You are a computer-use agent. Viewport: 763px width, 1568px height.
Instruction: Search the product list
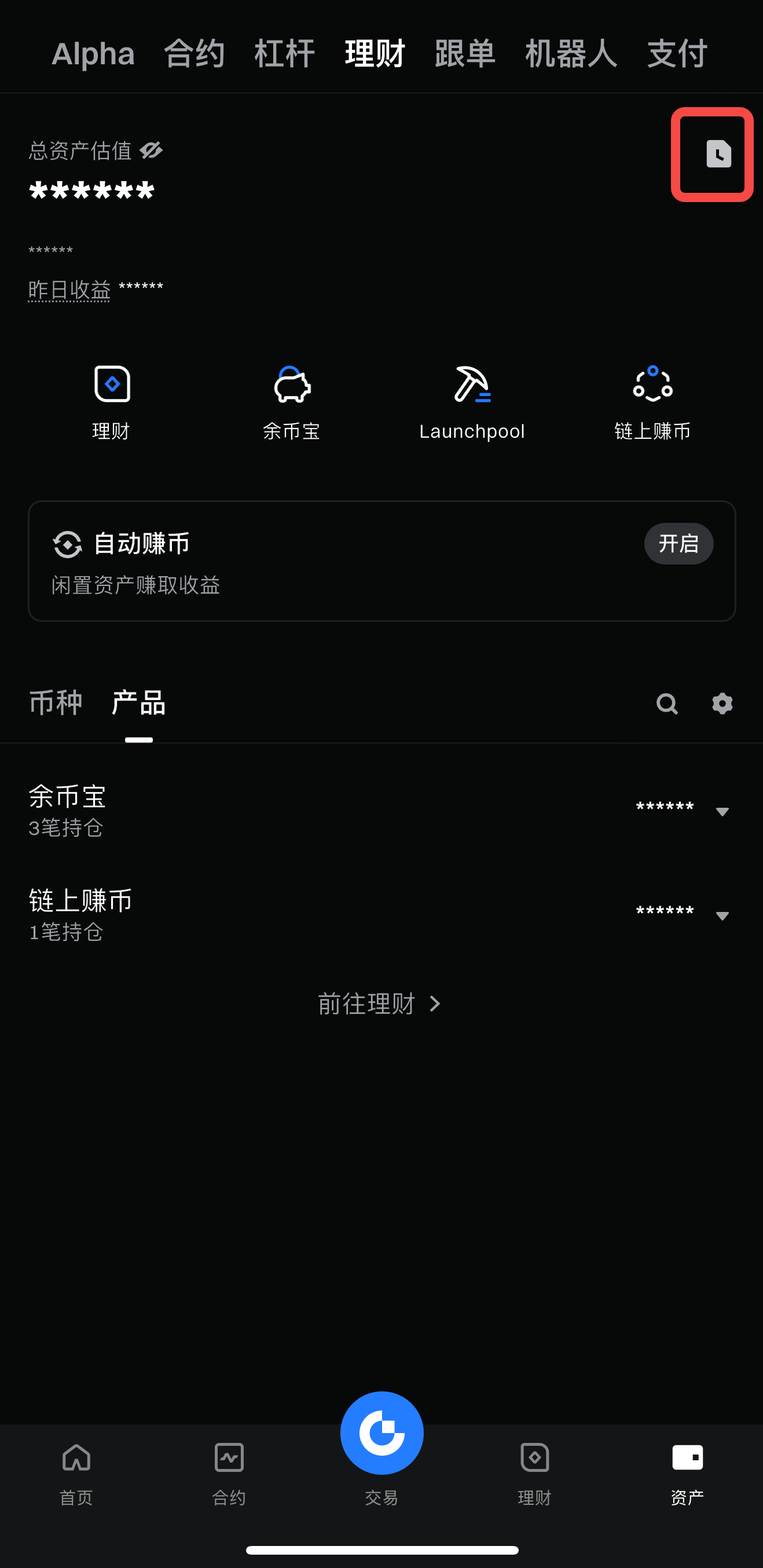point(667,704)
